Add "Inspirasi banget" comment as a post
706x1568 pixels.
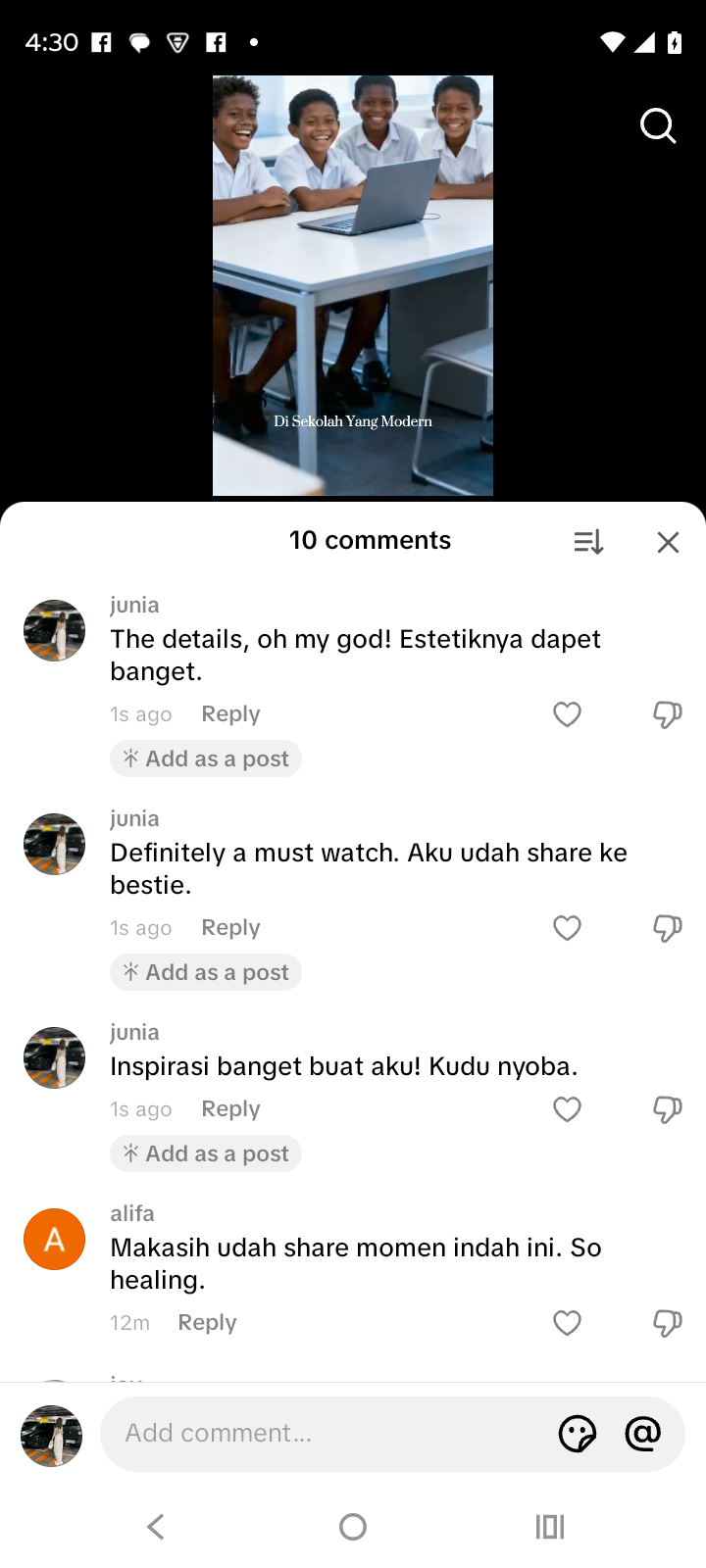click(x=206, y=1153)
